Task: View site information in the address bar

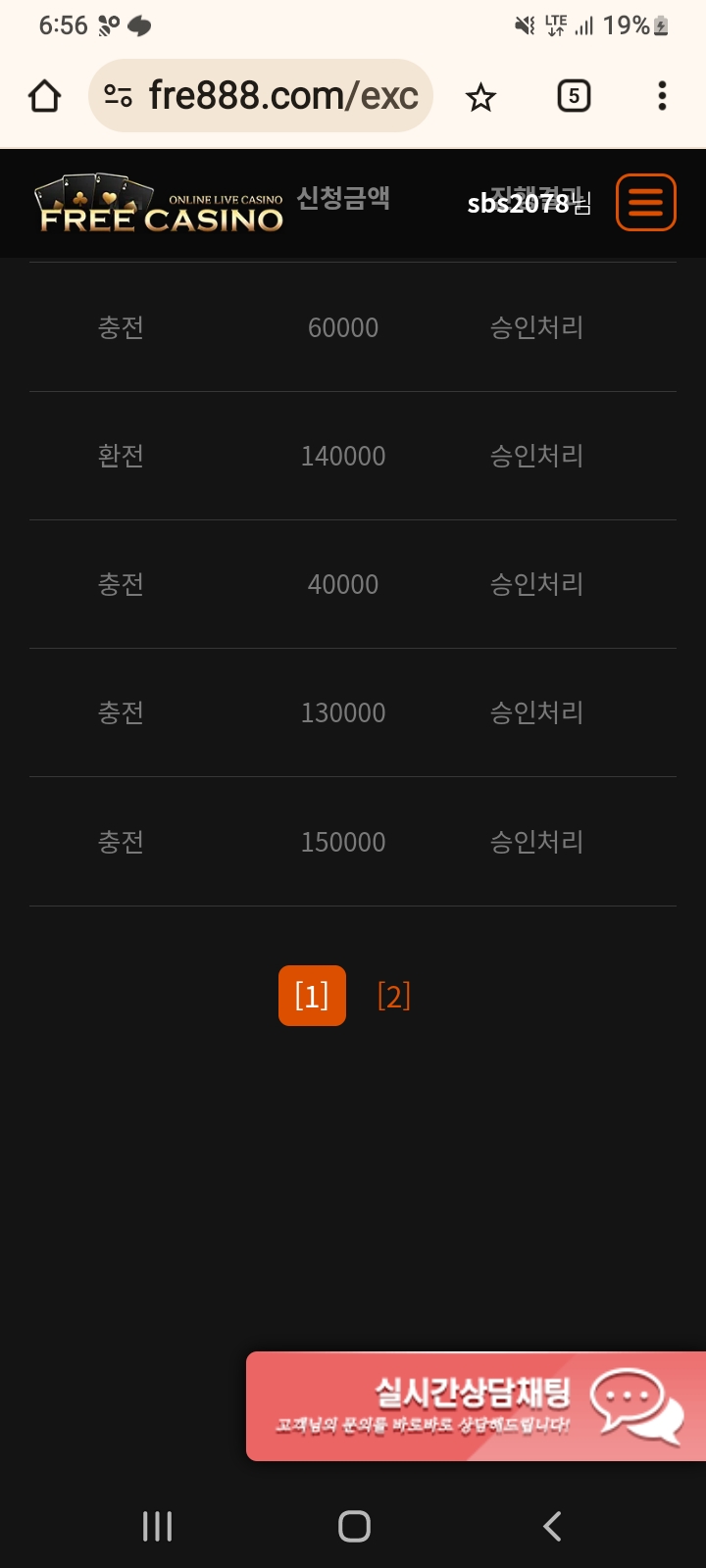Action: click(119, 96)
